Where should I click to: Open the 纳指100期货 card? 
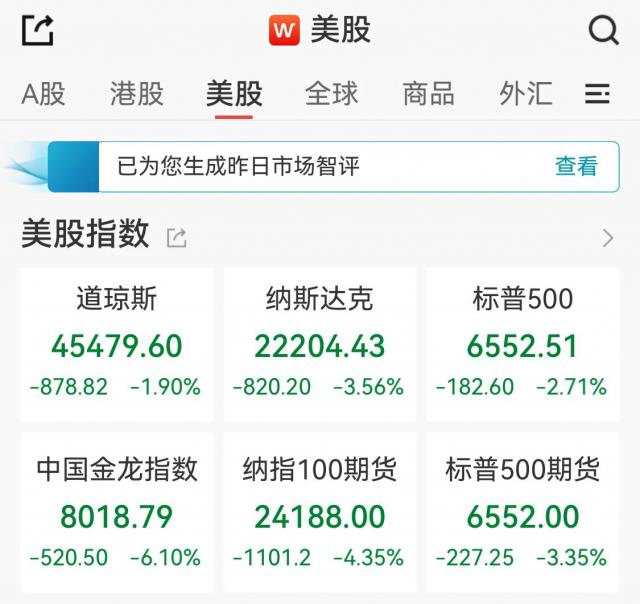(319, 512)
